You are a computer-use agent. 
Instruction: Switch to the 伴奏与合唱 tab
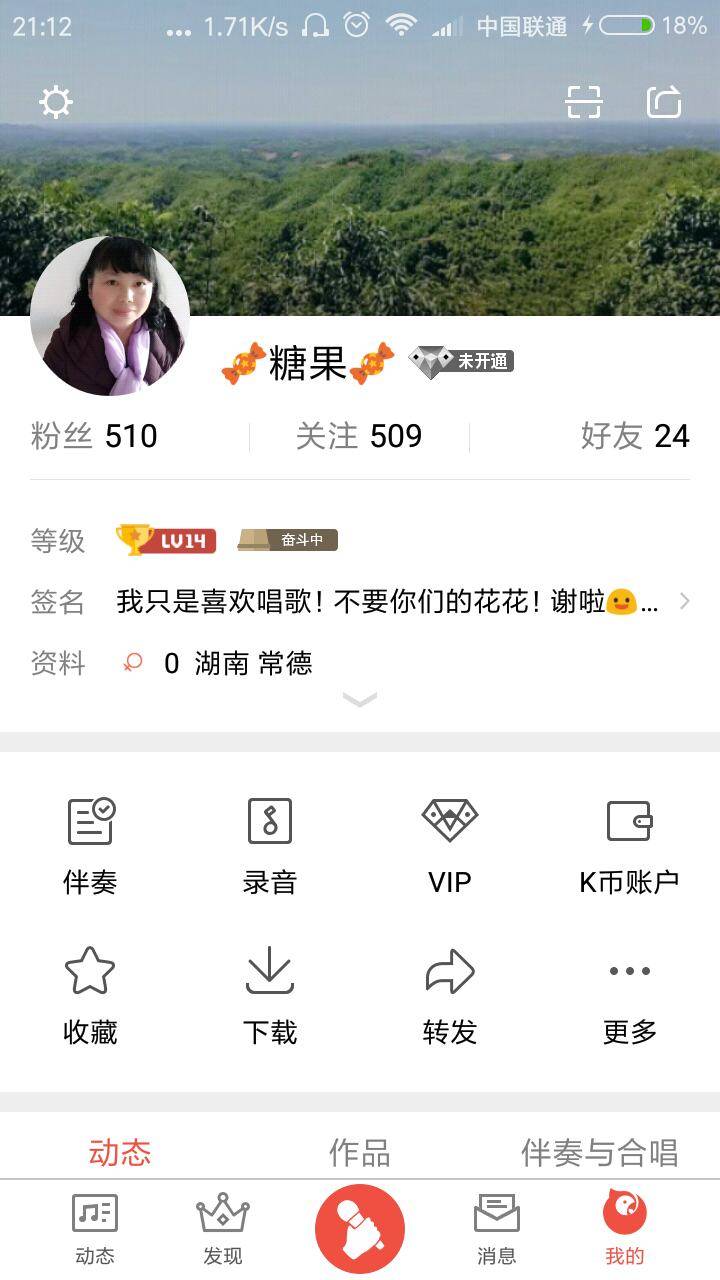599,1153
